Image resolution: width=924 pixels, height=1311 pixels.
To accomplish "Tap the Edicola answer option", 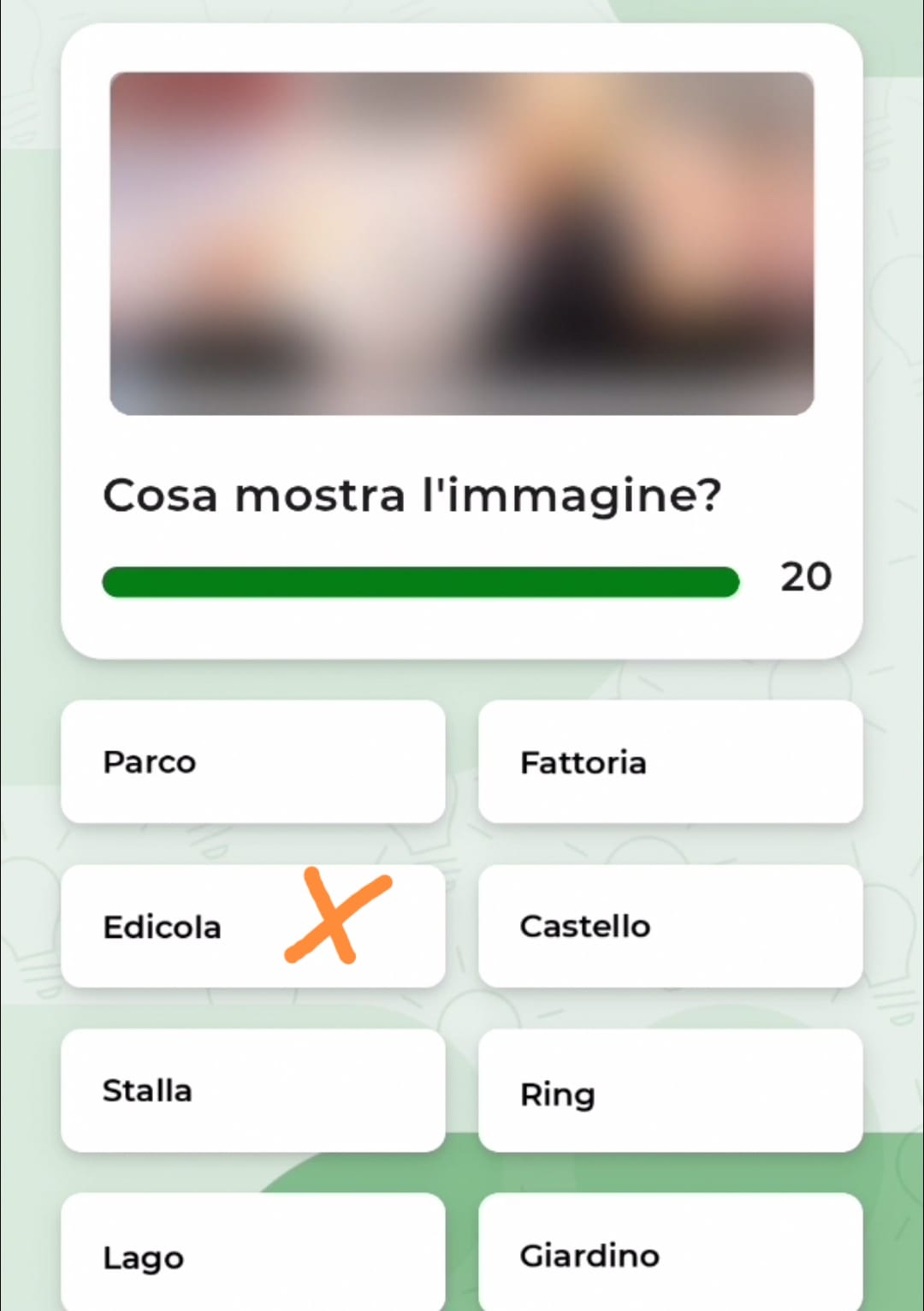I will point(252,926).
